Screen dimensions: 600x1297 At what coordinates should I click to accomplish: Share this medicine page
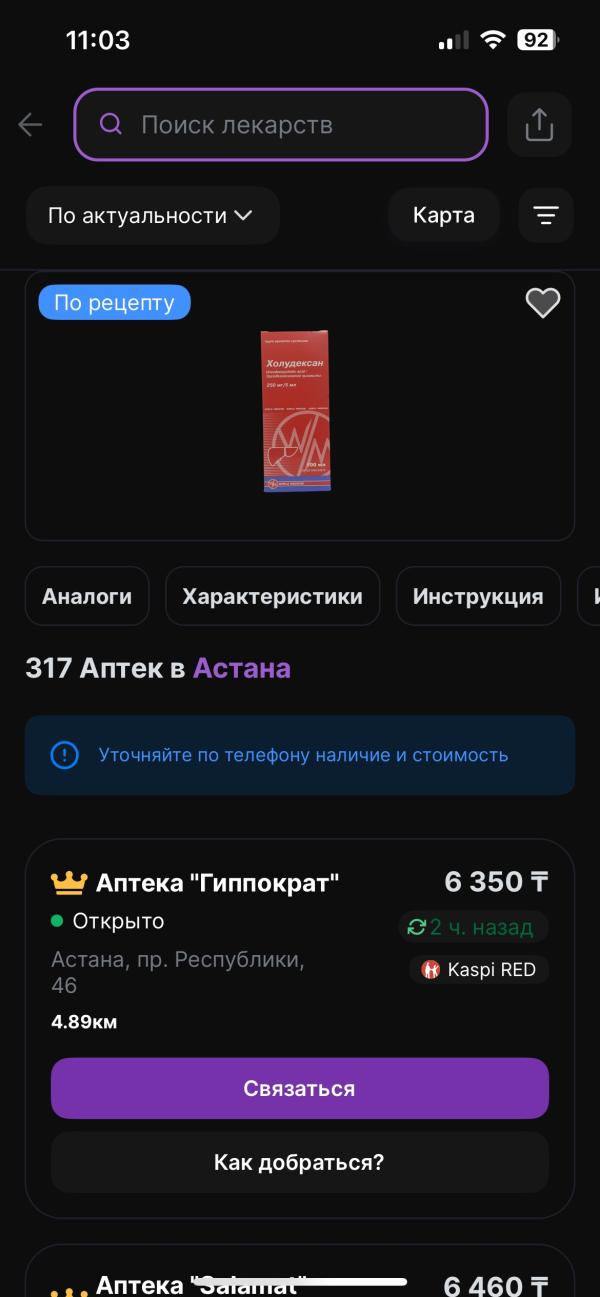(539, 125)
